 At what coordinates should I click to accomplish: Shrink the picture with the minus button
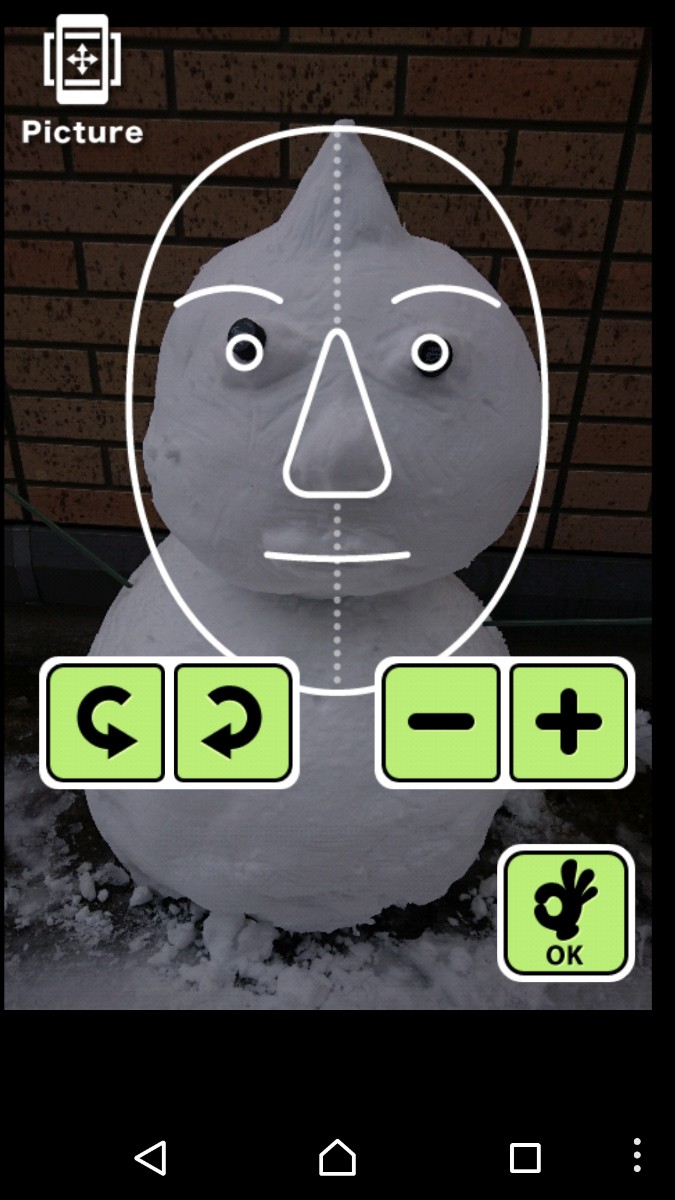click(441, 722)
